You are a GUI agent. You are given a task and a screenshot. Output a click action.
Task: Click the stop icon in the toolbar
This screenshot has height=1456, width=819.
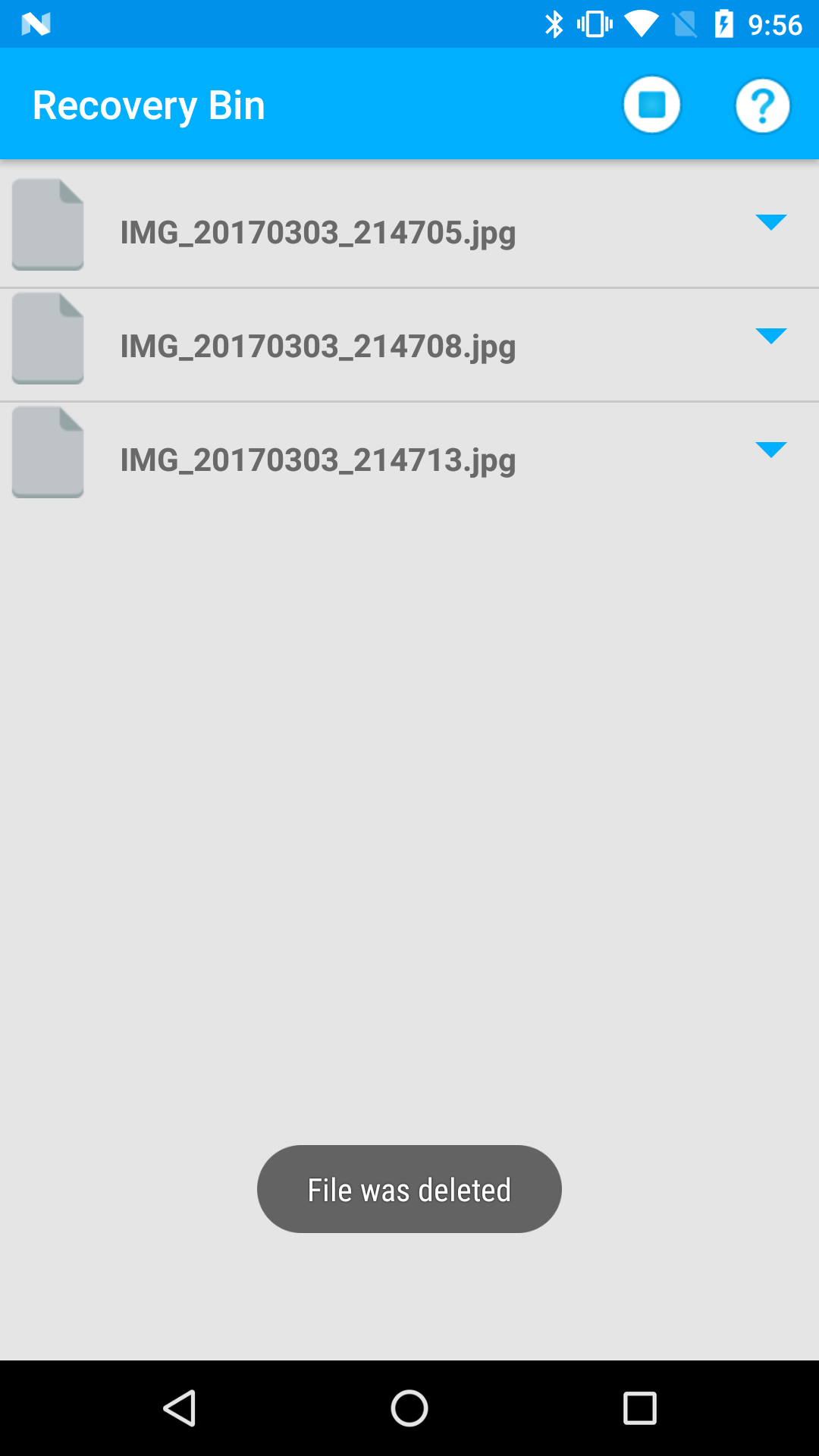(651, 104)
